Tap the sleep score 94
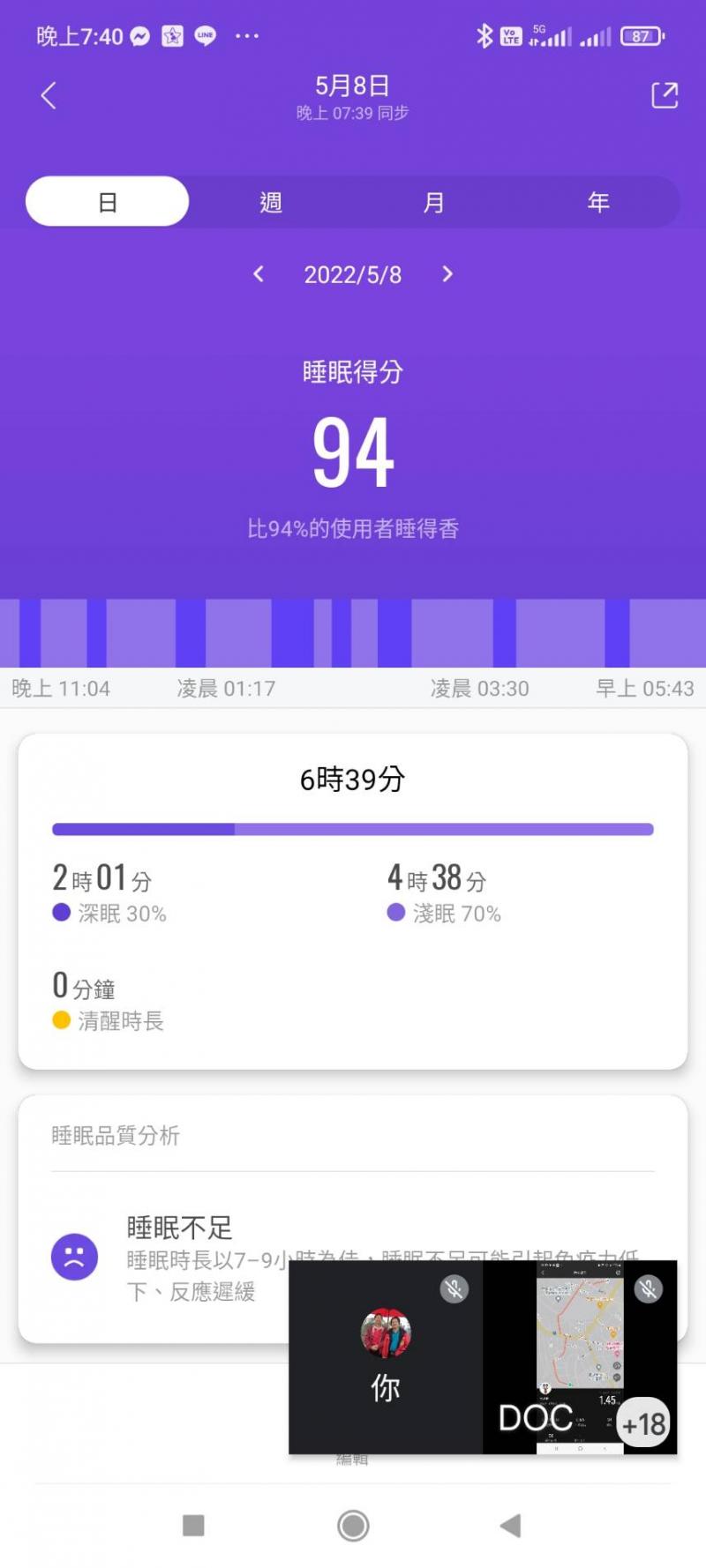 pyautogui.click(x=352, y=452)
